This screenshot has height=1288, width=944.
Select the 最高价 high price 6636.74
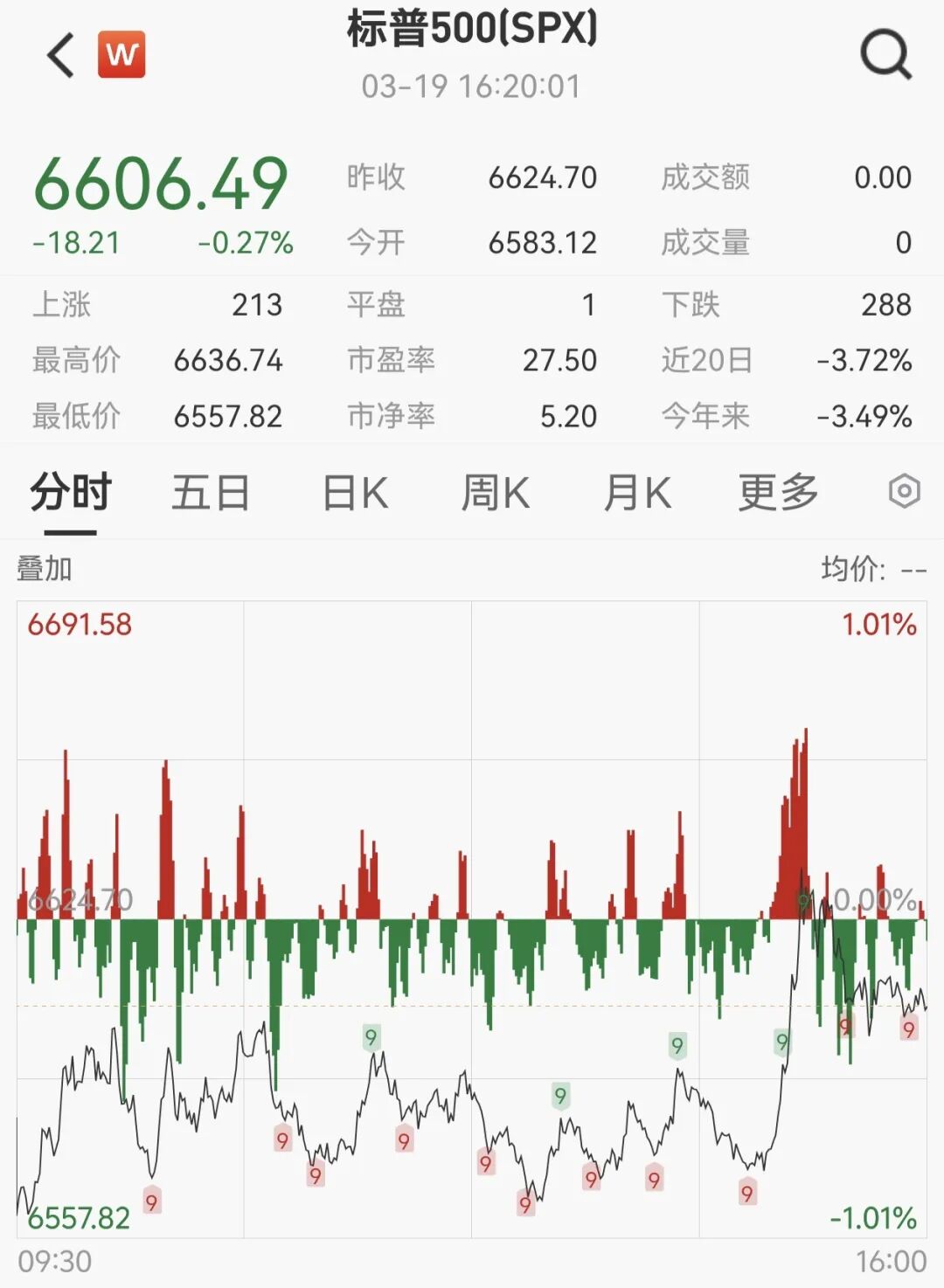click(228, 360)
